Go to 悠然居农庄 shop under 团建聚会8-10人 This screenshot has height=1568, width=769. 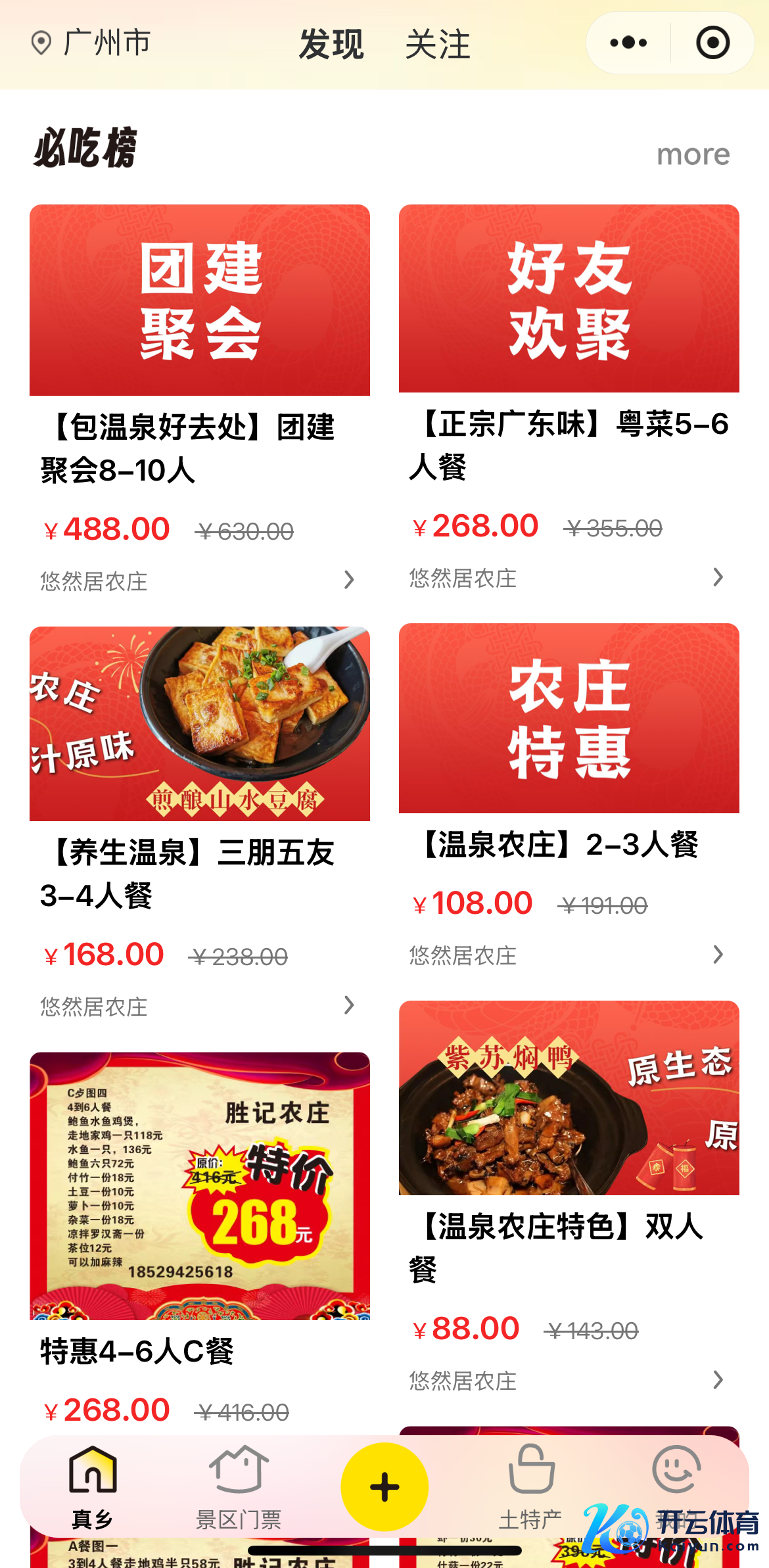(197, 581)
